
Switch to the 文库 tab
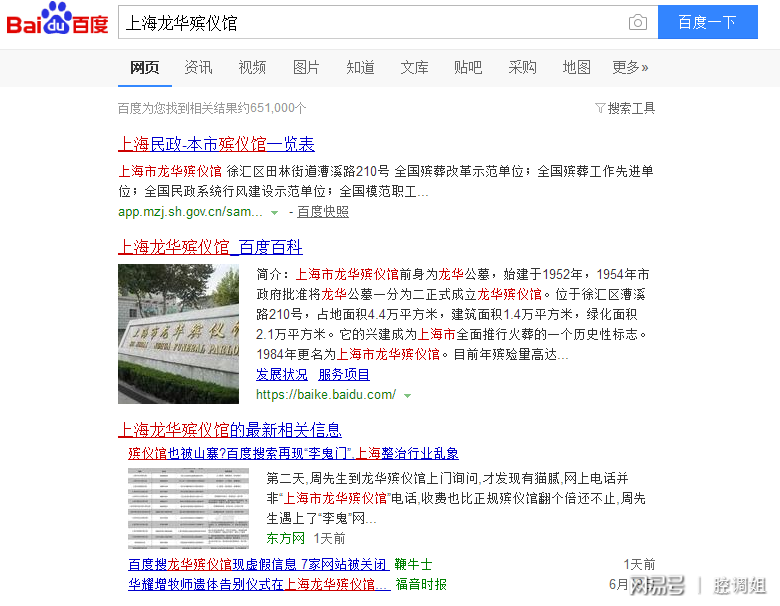coord(414,67)
